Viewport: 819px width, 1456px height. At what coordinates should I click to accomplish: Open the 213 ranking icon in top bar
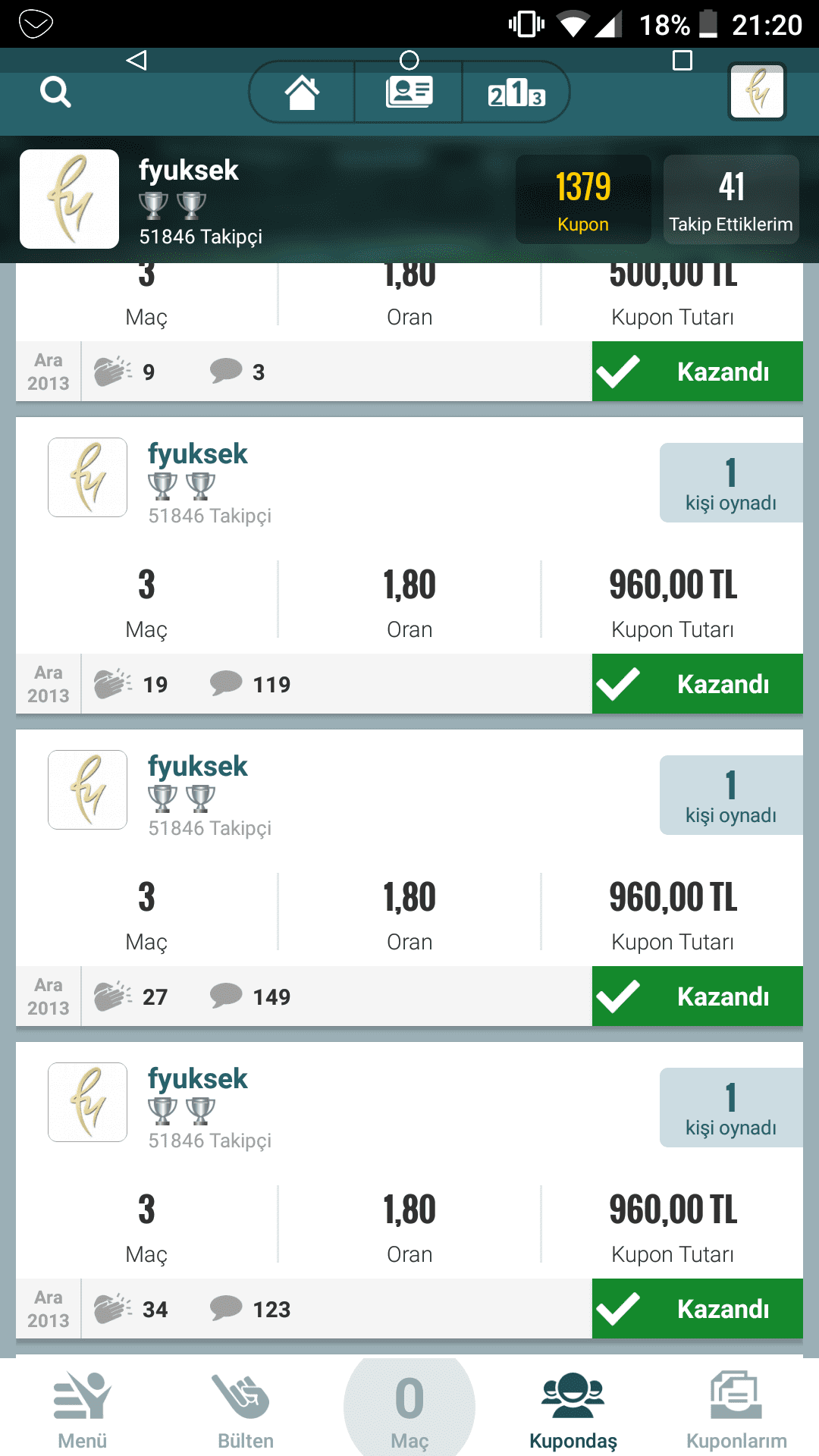point(516,93)
